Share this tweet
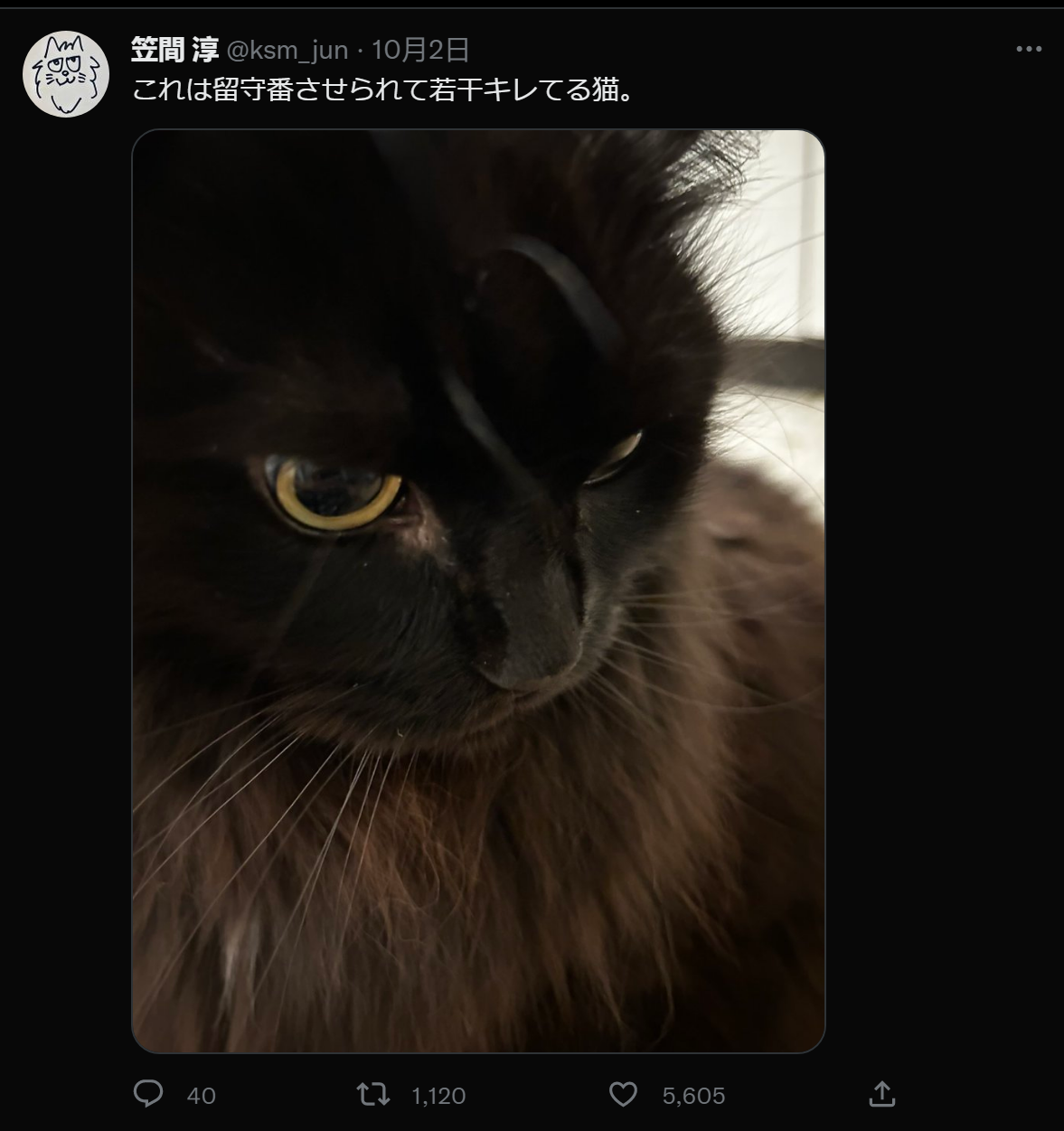1064x1131 pixels. point(881,1095)
